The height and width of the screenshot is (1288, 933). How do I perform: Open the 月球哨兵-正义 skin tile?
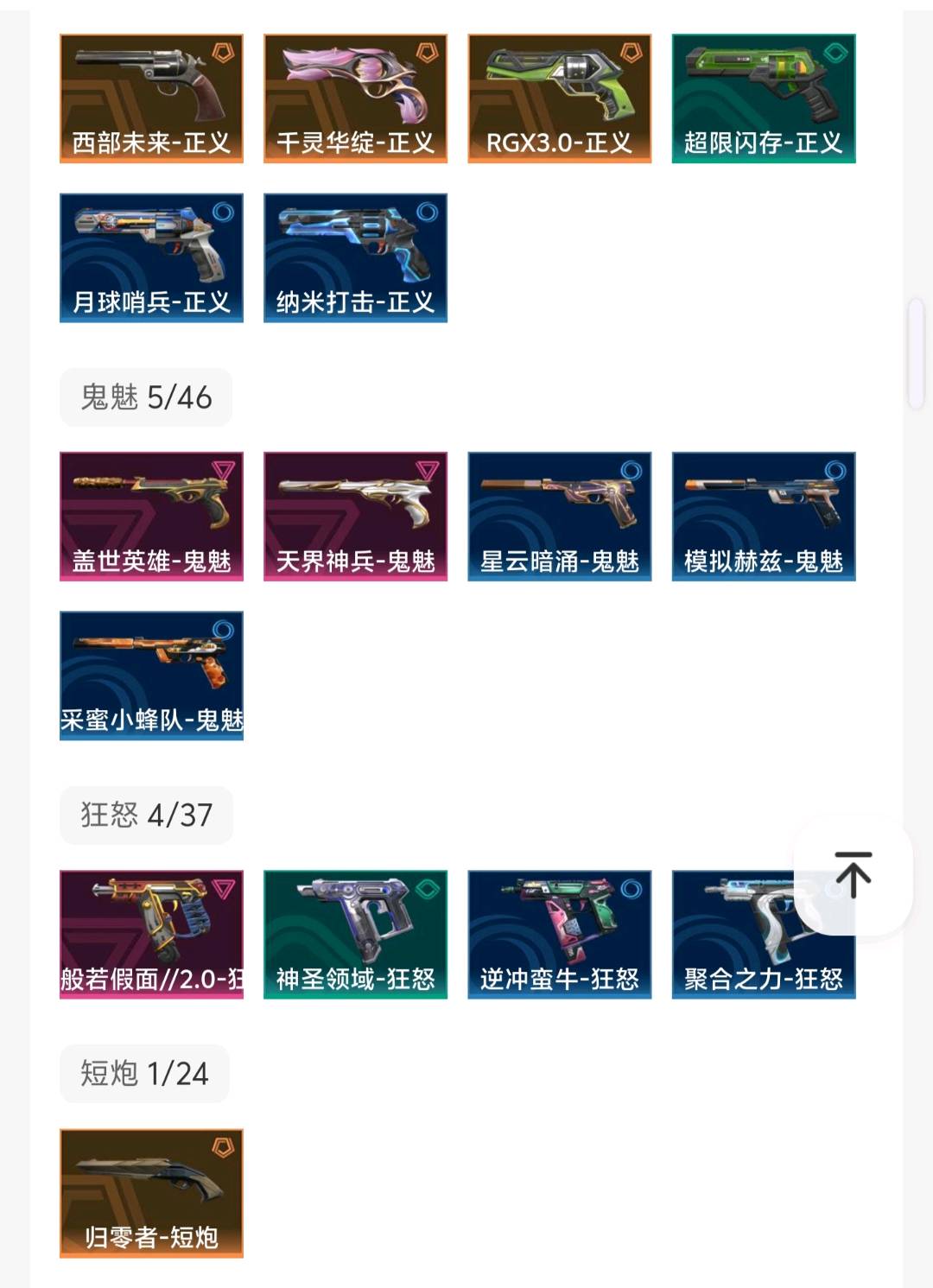coord(151,257)
